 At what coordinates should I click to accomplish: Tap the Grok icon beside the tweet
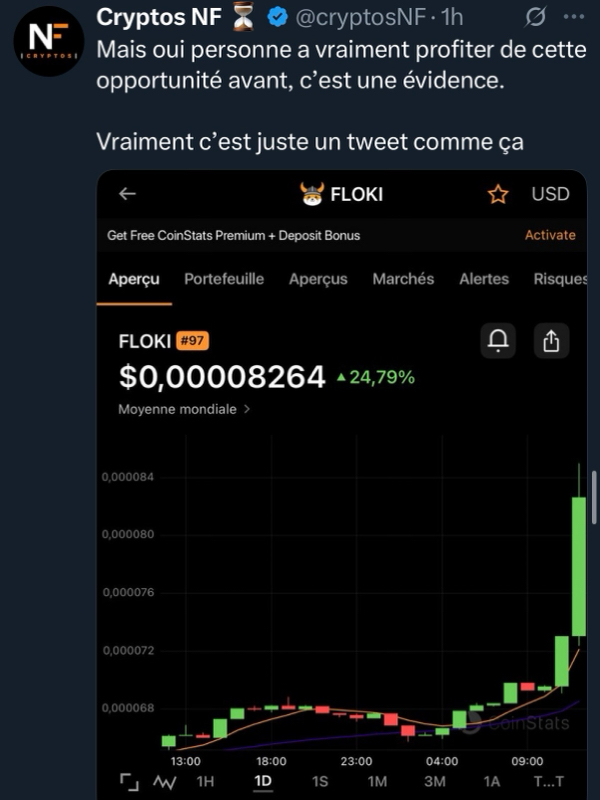[534, 17]
